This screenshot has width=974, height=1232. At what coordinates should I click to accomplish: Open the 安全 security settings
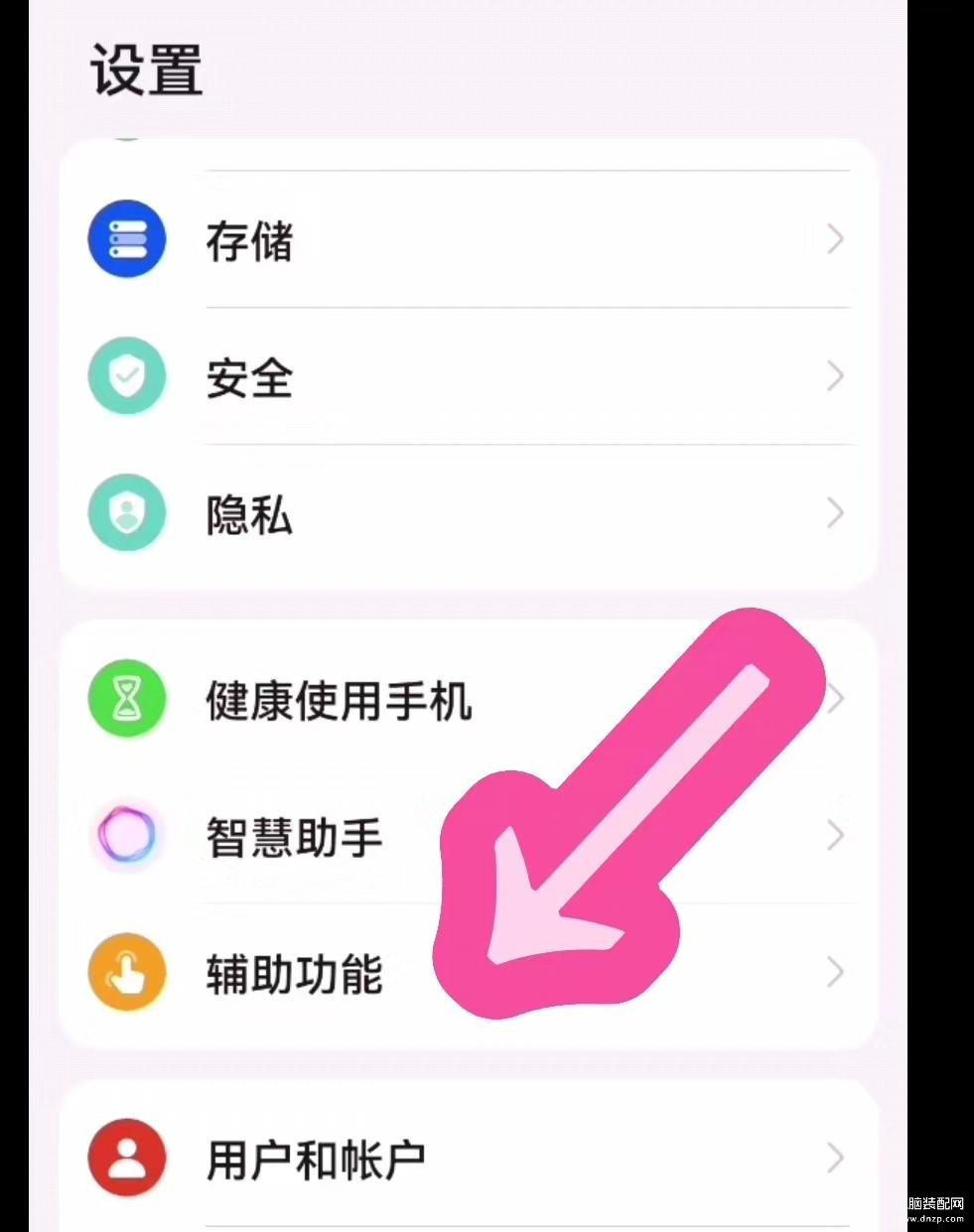pos(248,377)
